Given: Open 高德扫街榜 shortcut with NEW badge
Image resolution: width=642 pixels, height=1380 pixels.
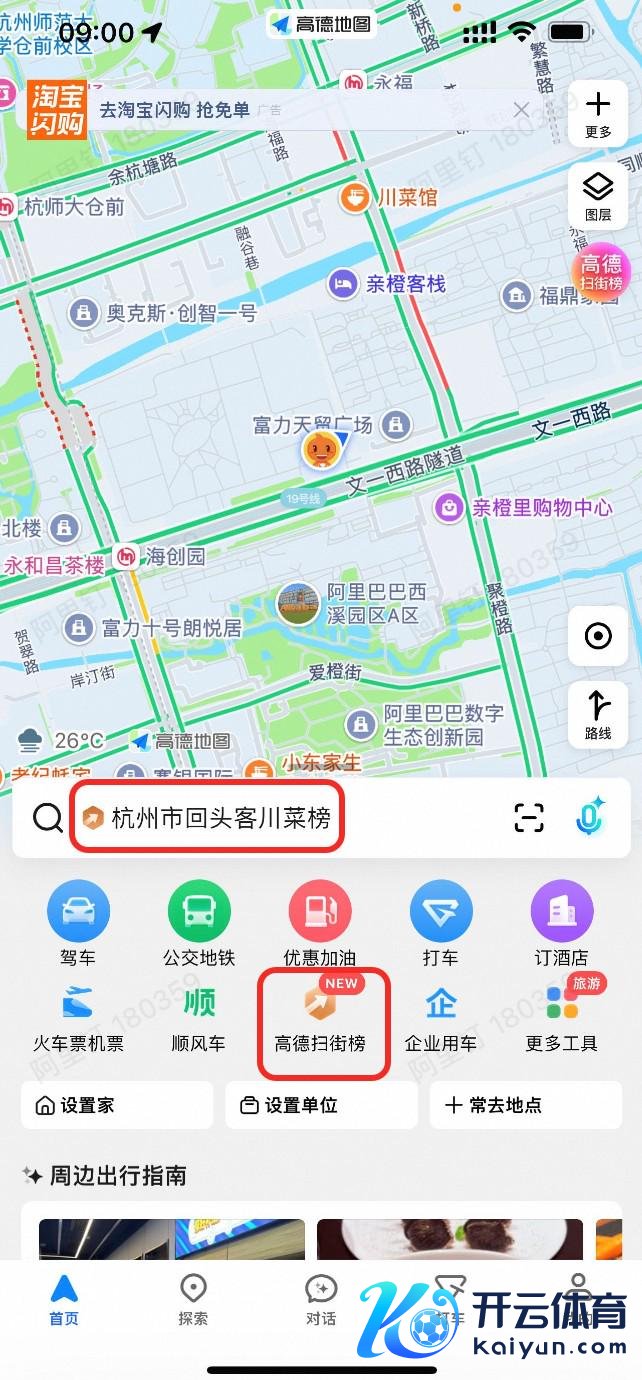Looking at the screenshot, I should click(321, 1015).
